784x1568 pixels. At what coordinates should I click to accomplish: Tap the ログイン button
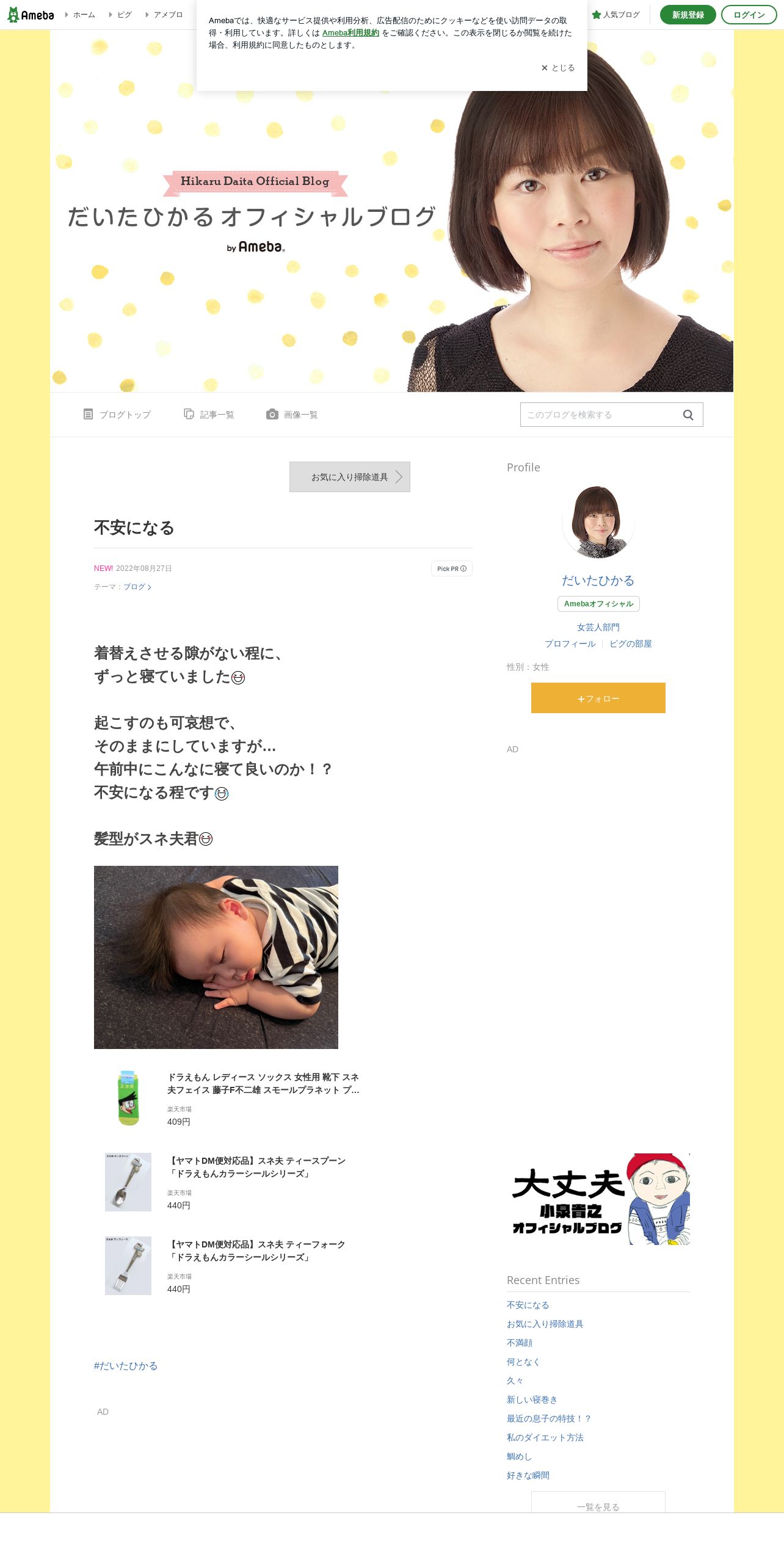(x=749, y=15)
